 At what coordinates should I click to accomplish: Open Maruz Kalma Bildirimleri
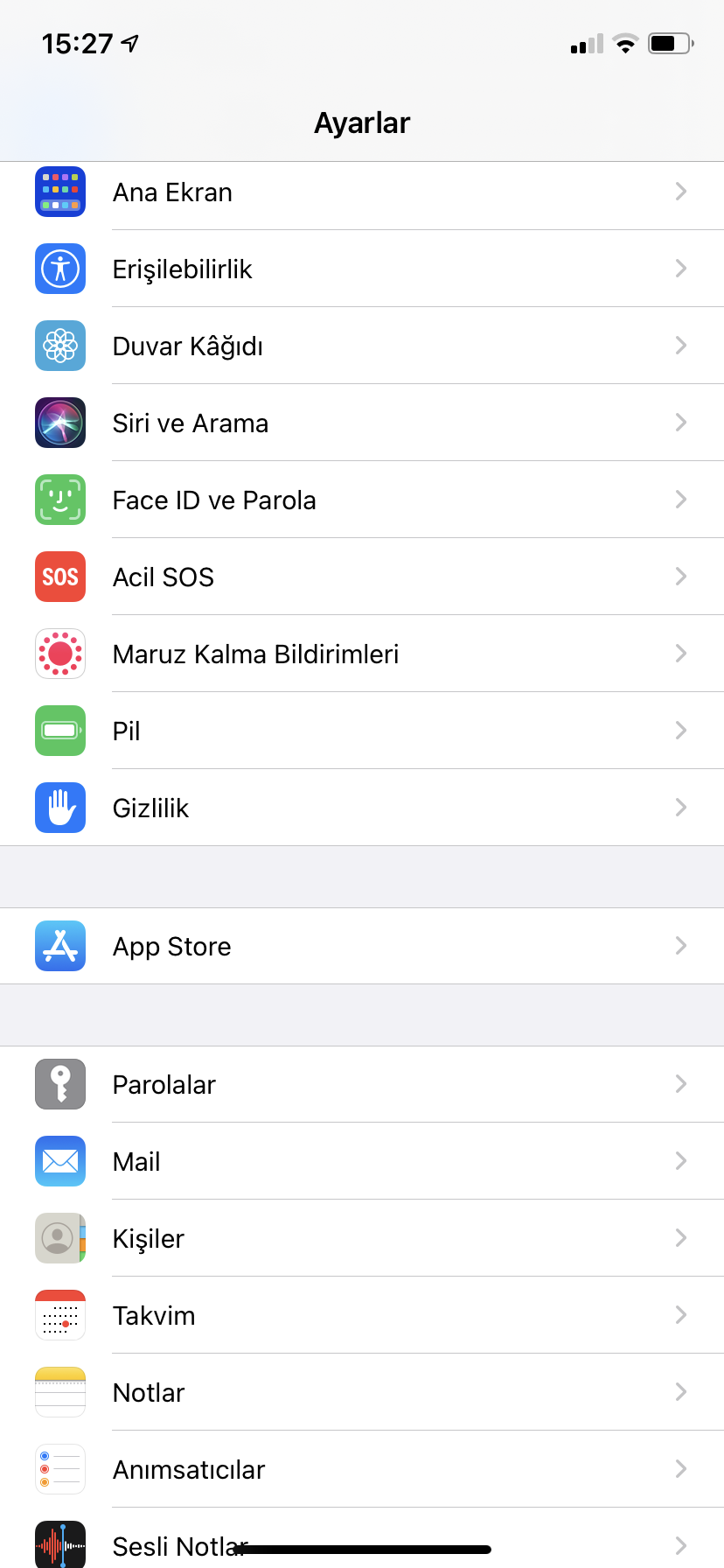click(x=362, y=654)
